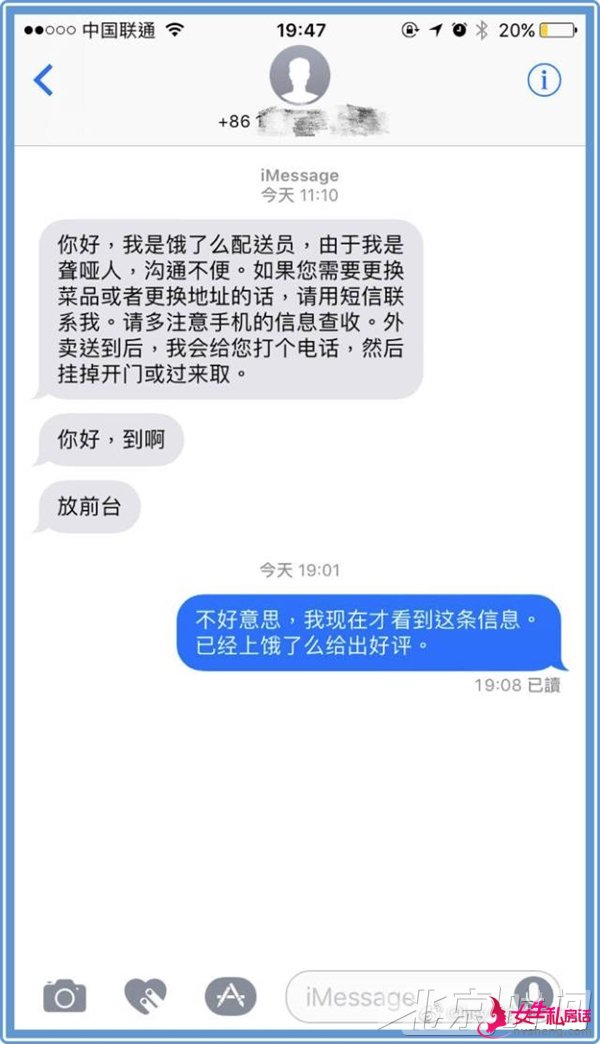Open the Digital Touch heart icon
Screen dimensions: 600x1044
click(145, 996)
